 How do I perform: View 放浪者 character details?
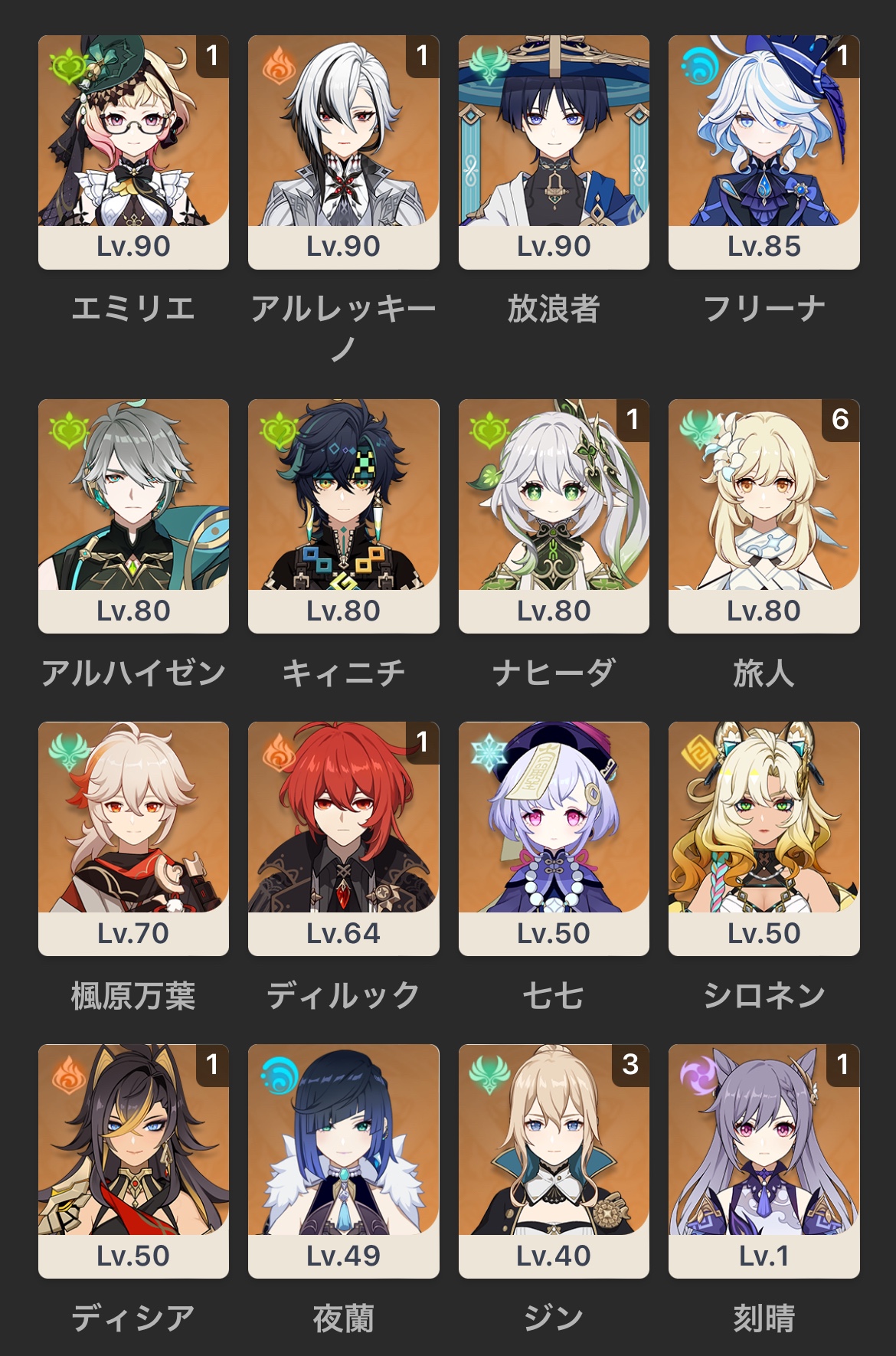pos(554,152)
